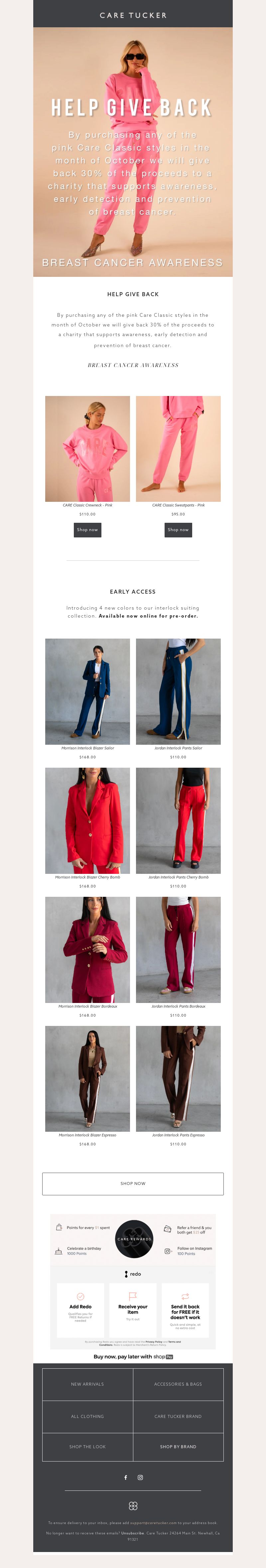Image resolution: width=266 pixels, height=1568 pixels.
Task: Tap the wide SHOP NOW outlined button
Action: tap(133, 1183)
